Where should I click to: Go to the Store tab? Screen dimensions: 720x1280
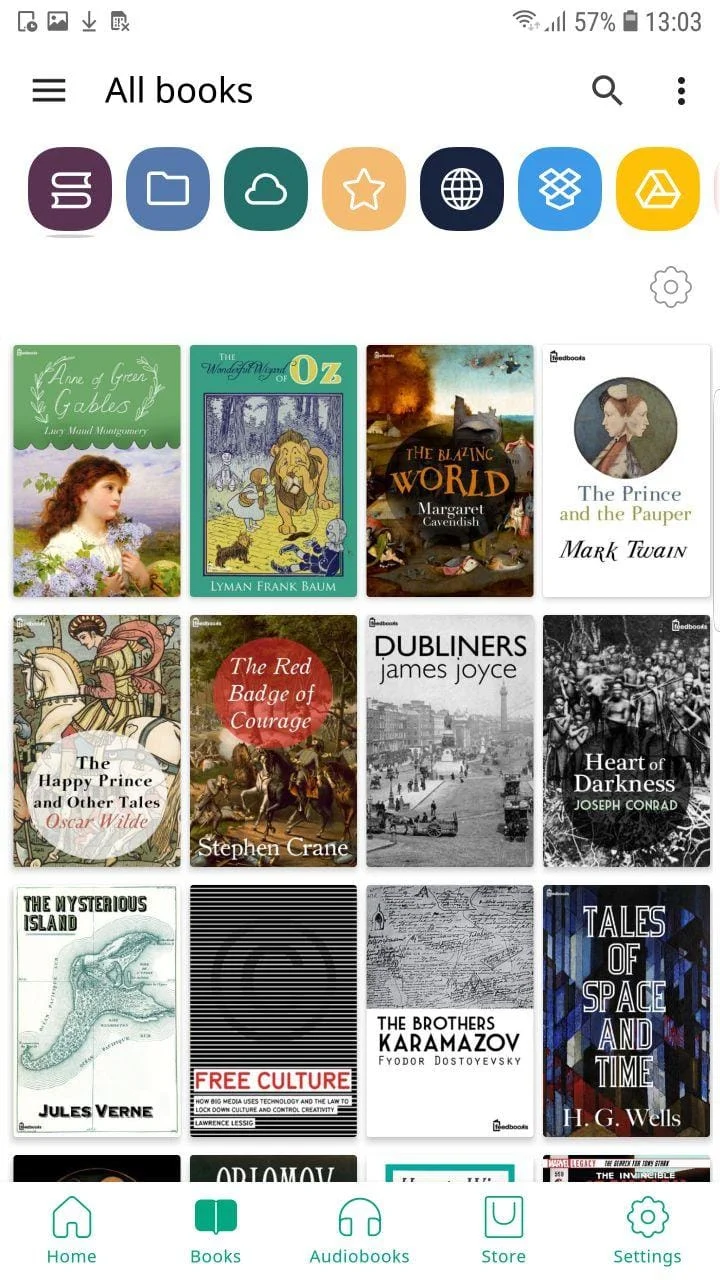coord(503,1232)
